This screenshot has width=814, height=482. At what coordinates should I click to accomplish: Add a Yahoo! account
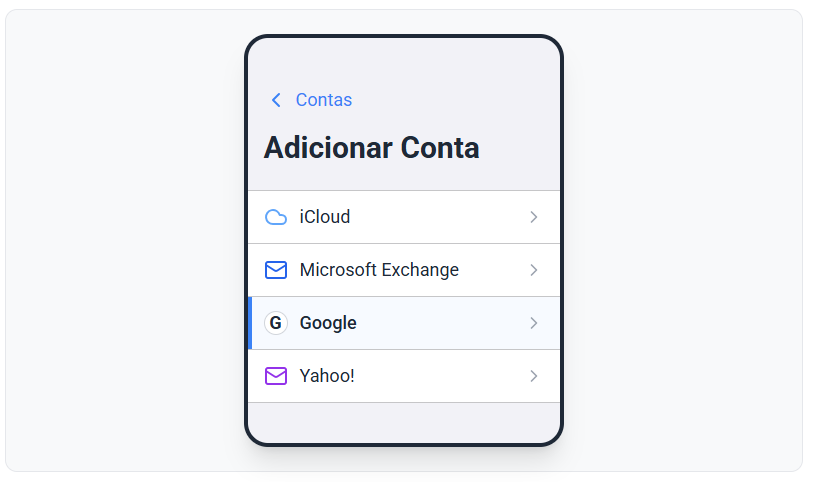click(x=403, y=376)
